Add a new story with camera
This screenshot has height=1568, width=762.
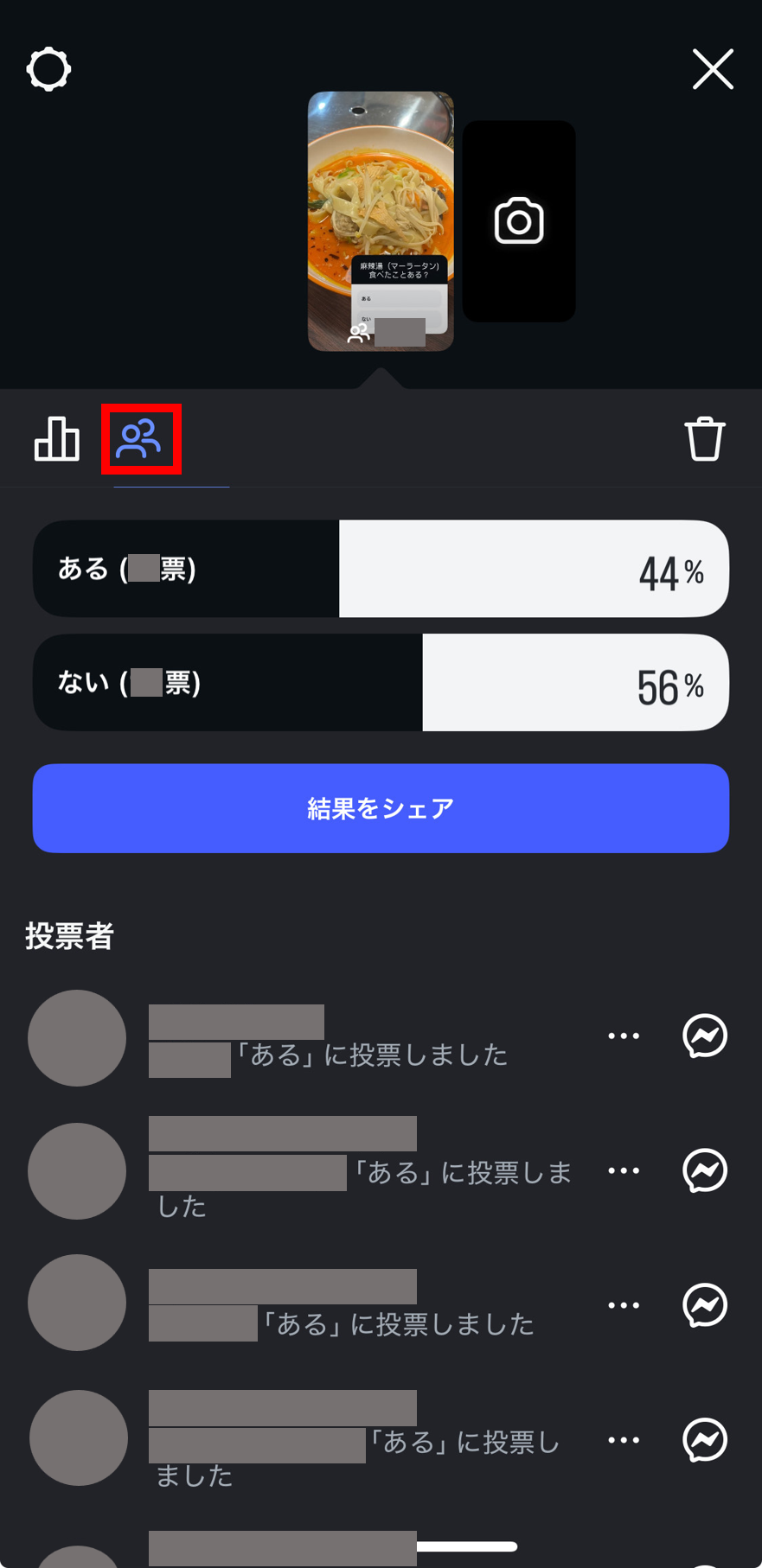[x=519, y=221]
